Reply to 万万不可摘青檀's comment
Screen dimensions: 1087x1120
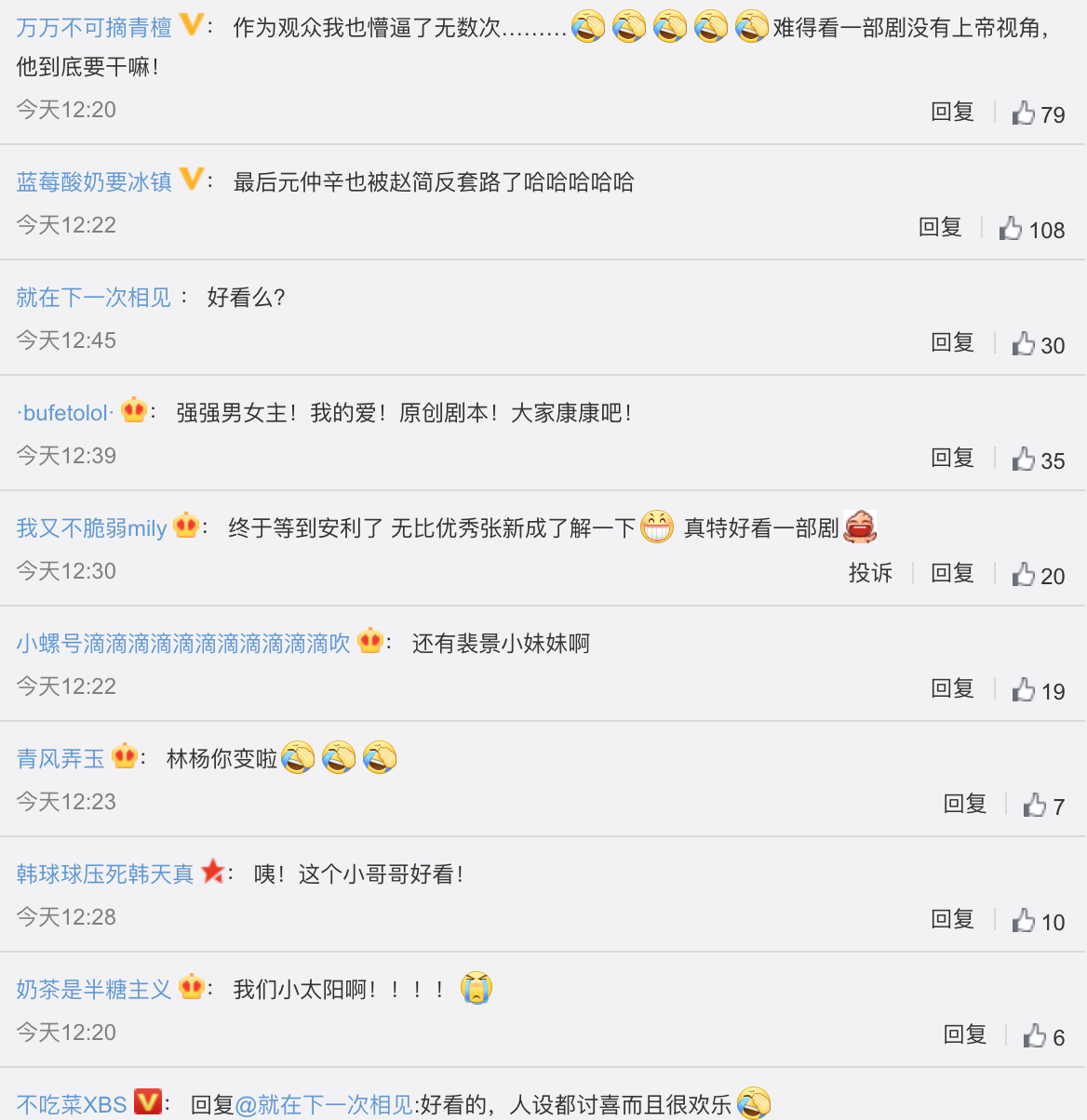click(952, 113)
